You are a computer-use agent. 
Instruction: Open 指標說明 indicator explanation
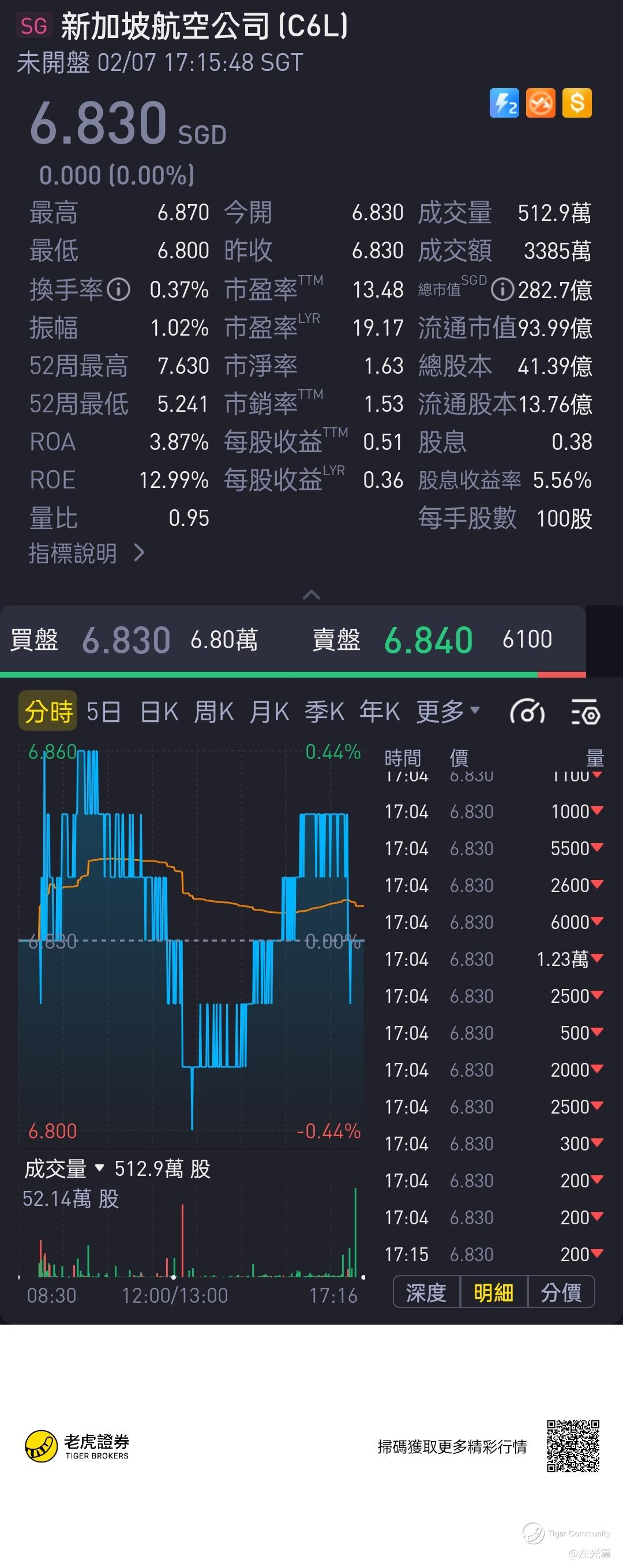click(87, 553)
